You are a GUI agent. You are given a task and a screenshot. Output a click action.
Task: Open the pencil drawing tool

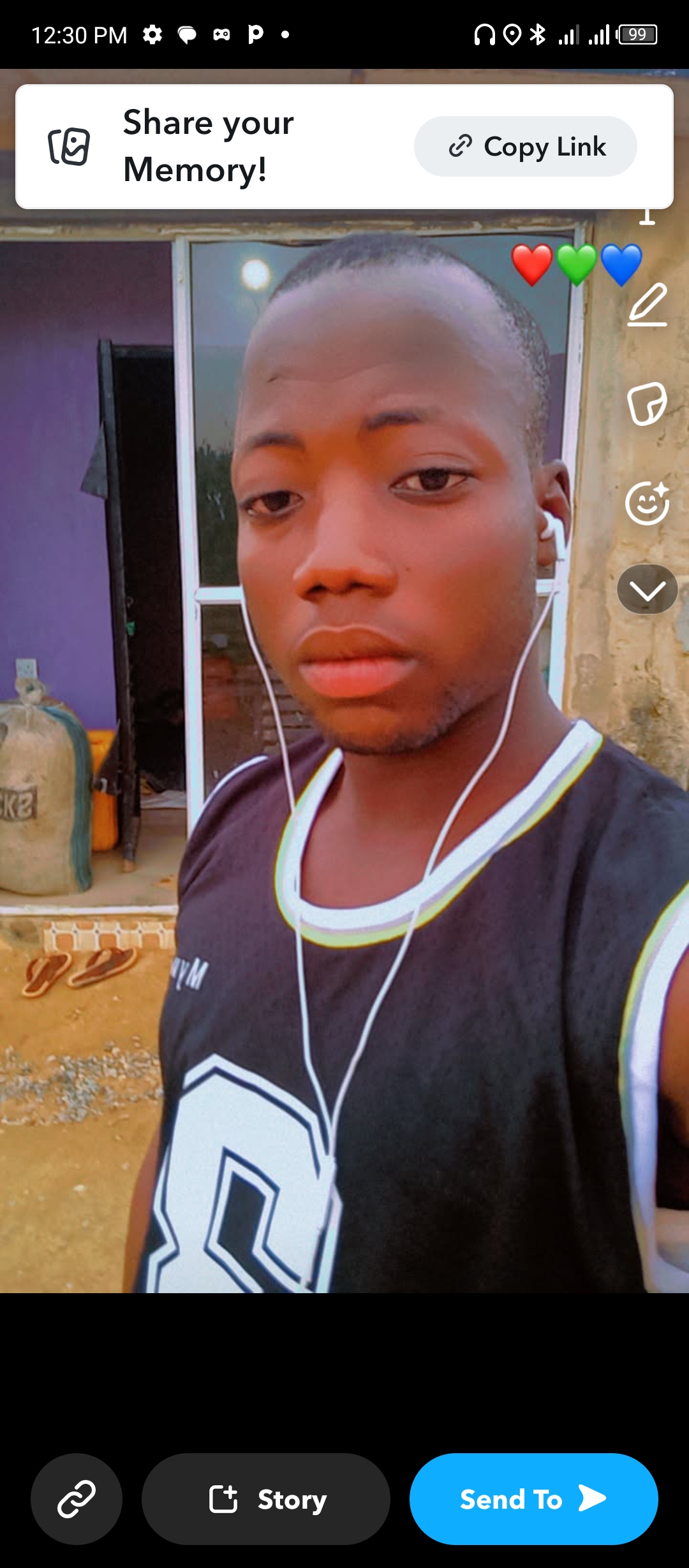click(x=647, y=305)
